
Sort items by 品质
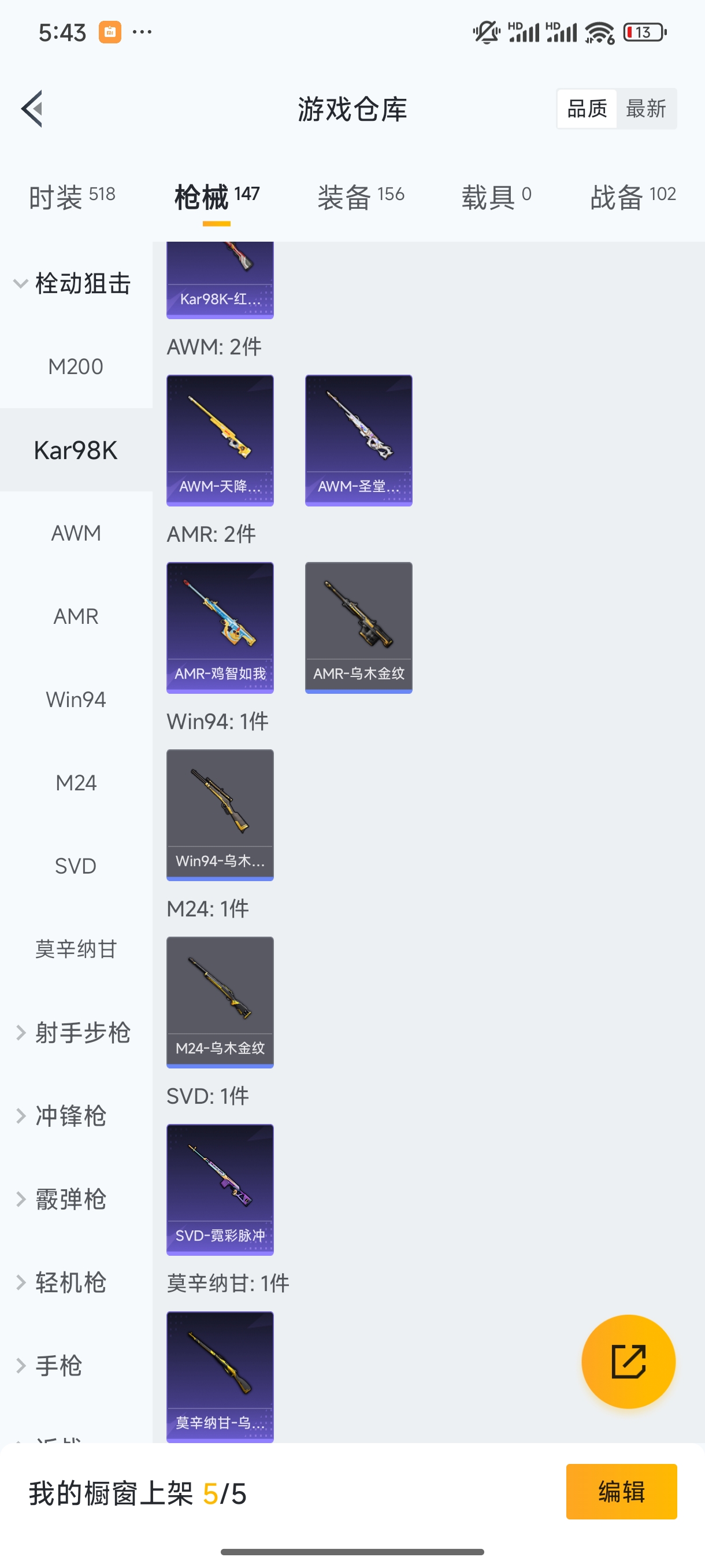[x=587, y=109]
